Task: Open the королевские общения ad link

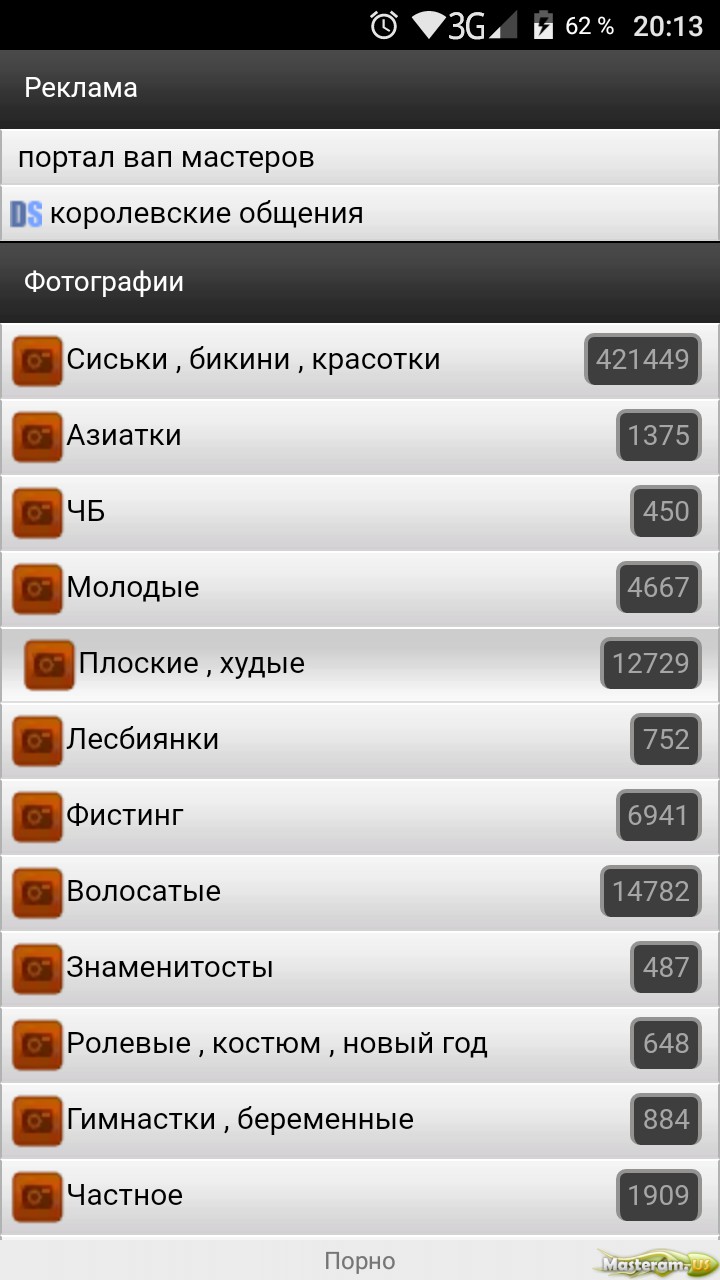Action: click(360, 213)
